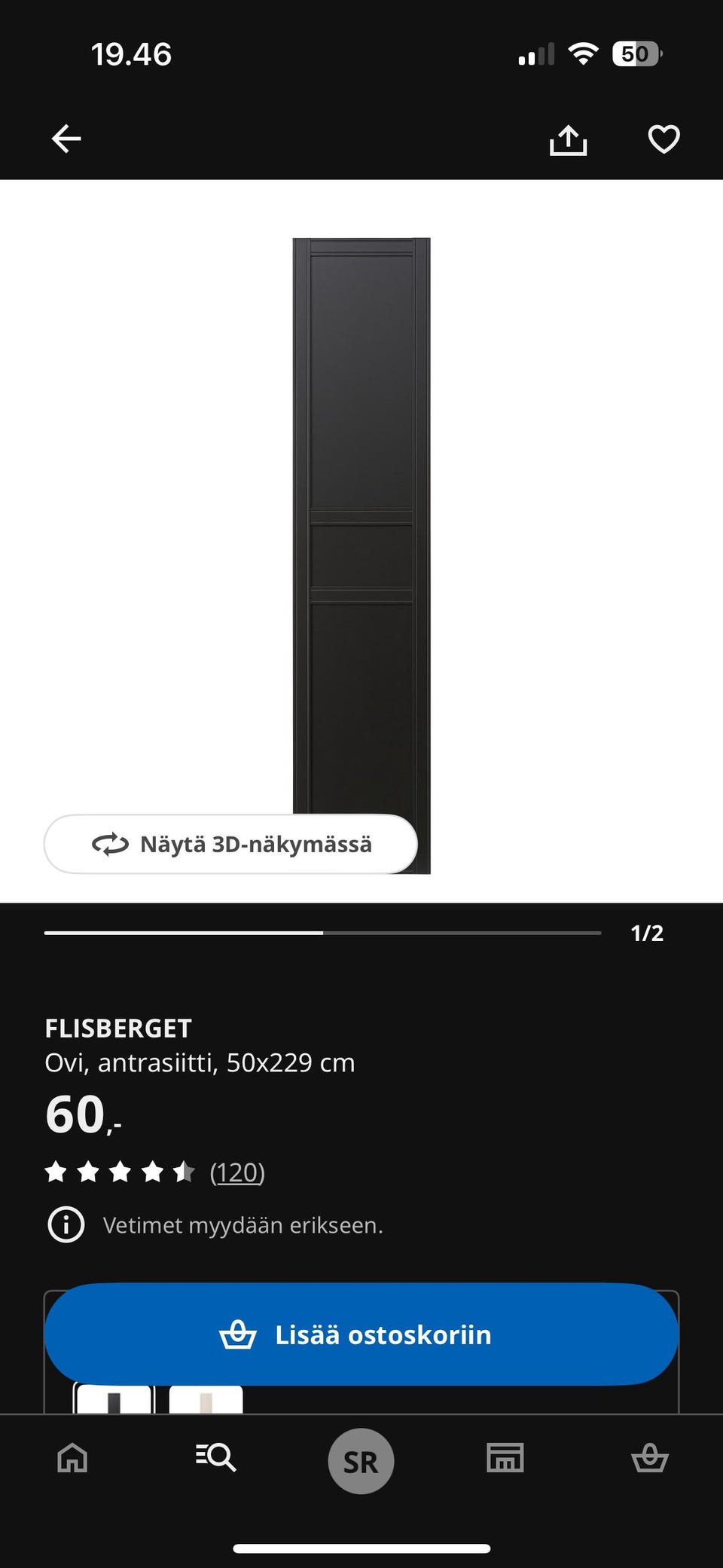Screen dimensions: 723x1568
Task: Open the store view icon
Action: point(505,1459)
